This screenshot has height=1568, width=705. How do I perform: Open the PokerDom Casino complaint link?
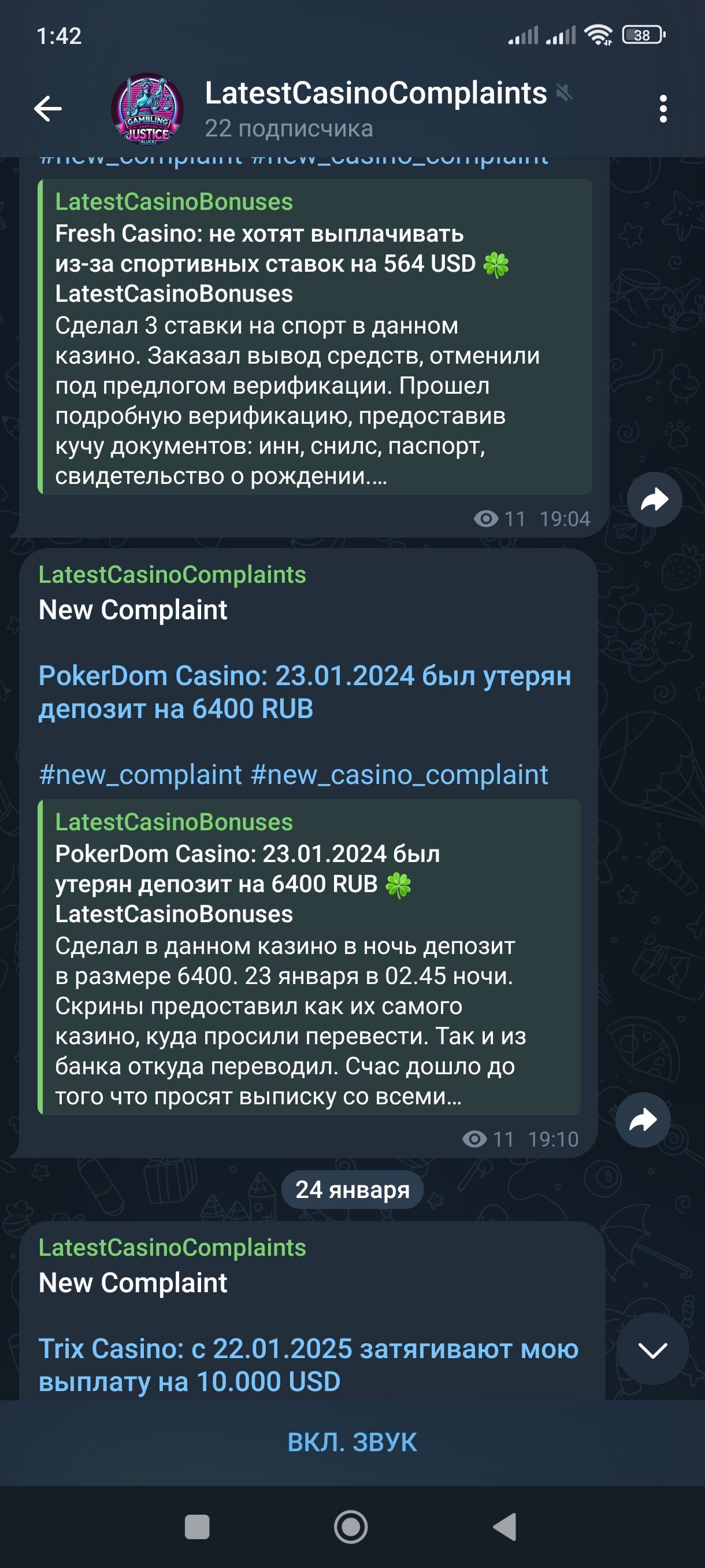304,692
